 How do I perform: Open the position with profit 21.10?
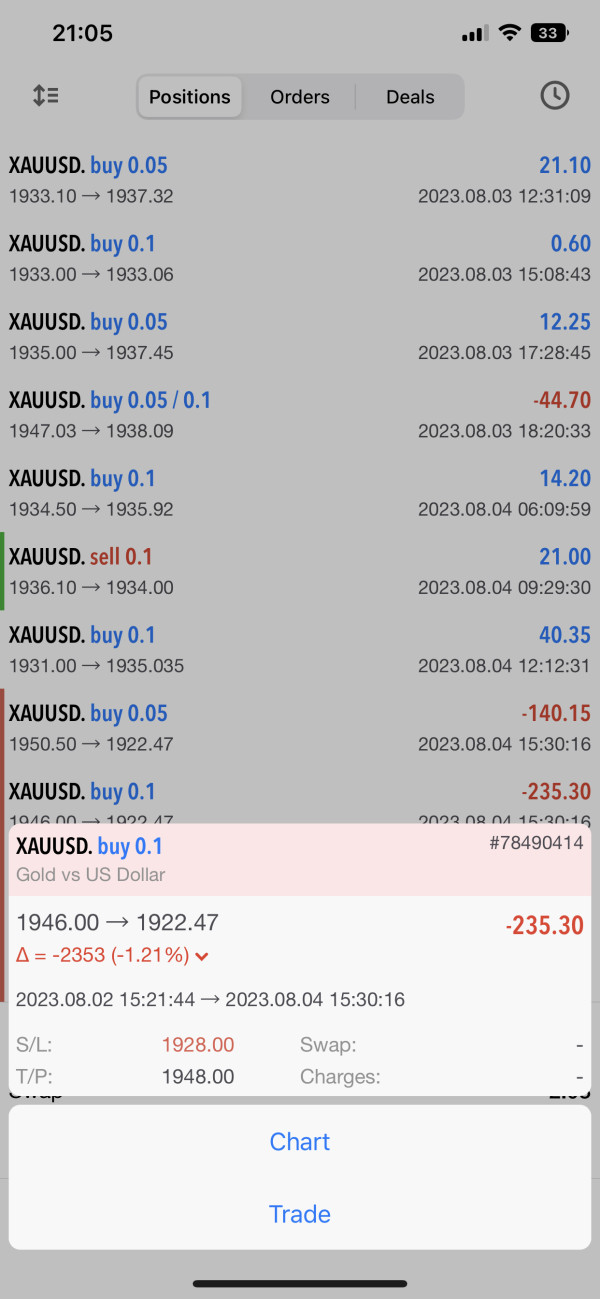[300, 180]
